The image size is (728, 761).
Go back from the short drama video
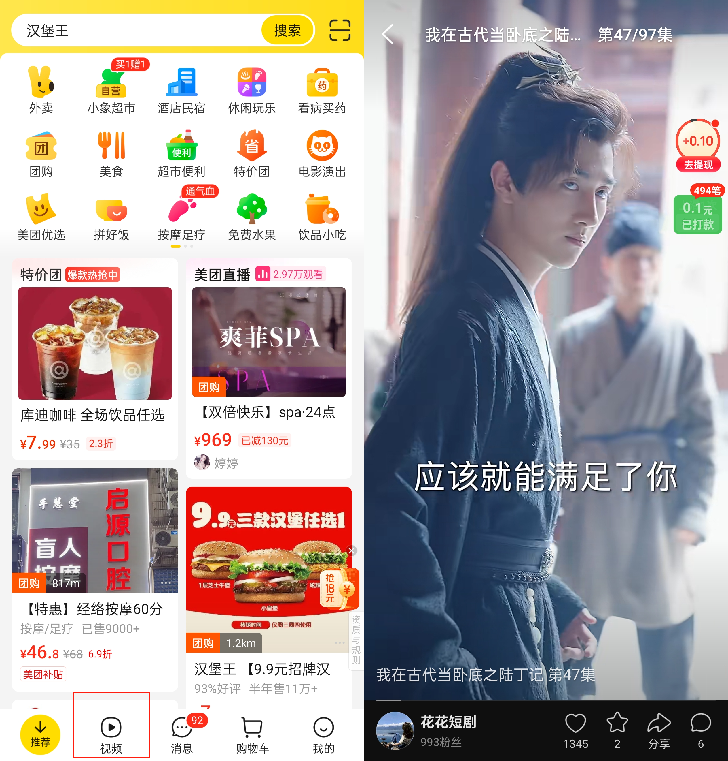389,35
